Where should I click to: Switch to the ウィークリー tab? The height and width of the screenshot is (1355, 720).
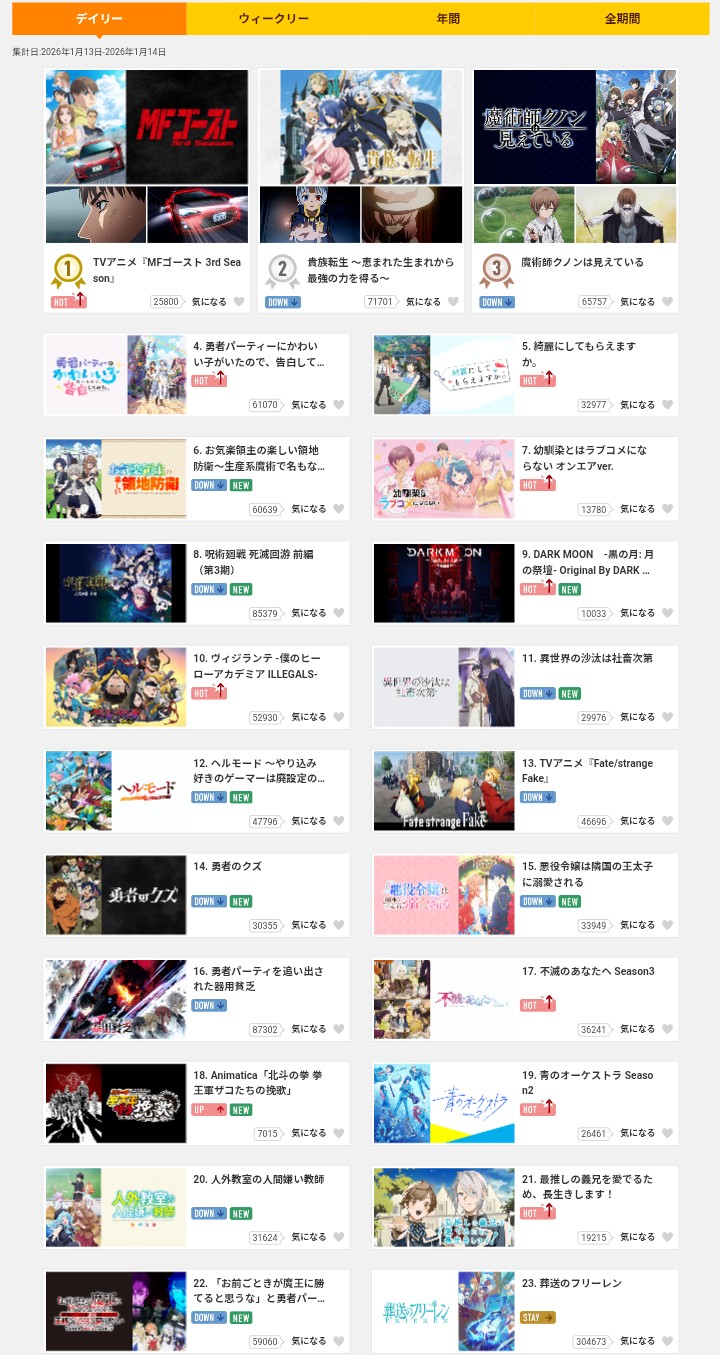pyautogui.click(x=273, y=19)
